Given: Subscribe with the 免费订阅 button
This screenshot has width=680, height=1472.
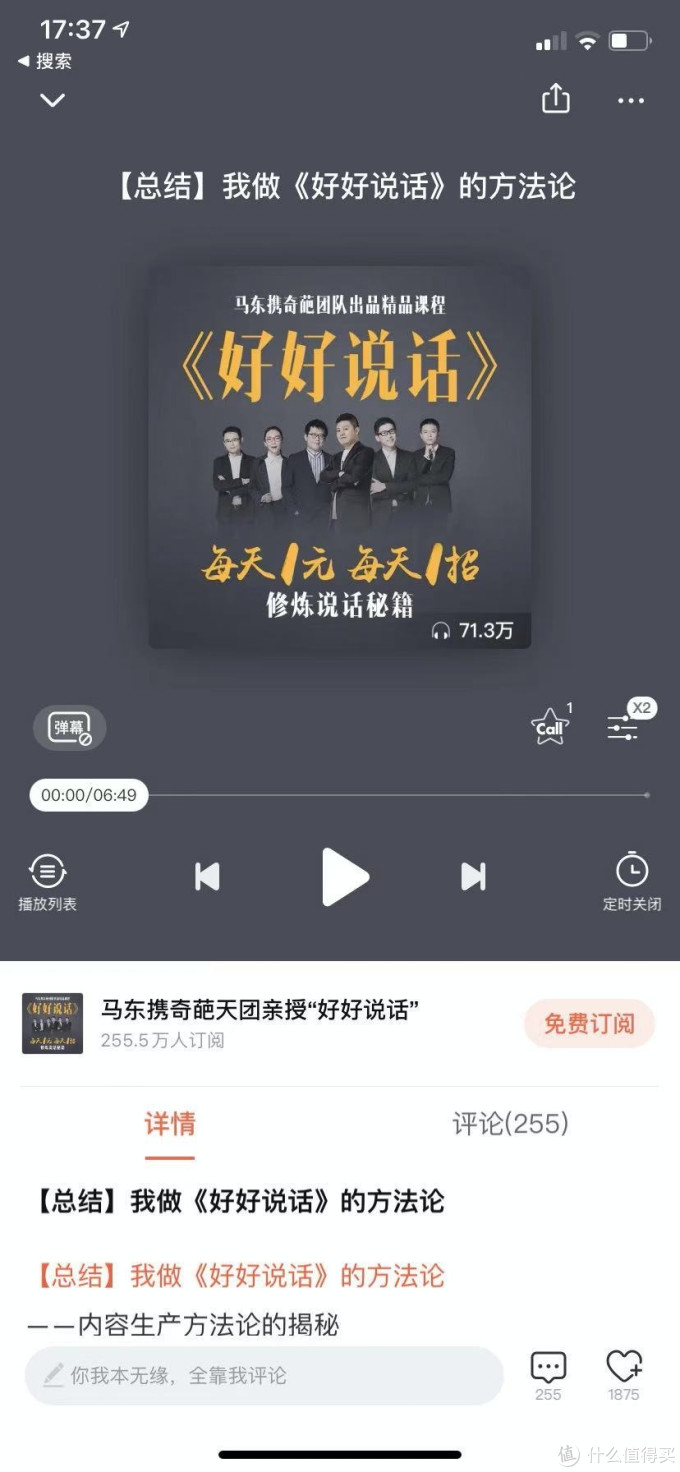Looking at the screenshot, I should click(x=589, y=1024).
